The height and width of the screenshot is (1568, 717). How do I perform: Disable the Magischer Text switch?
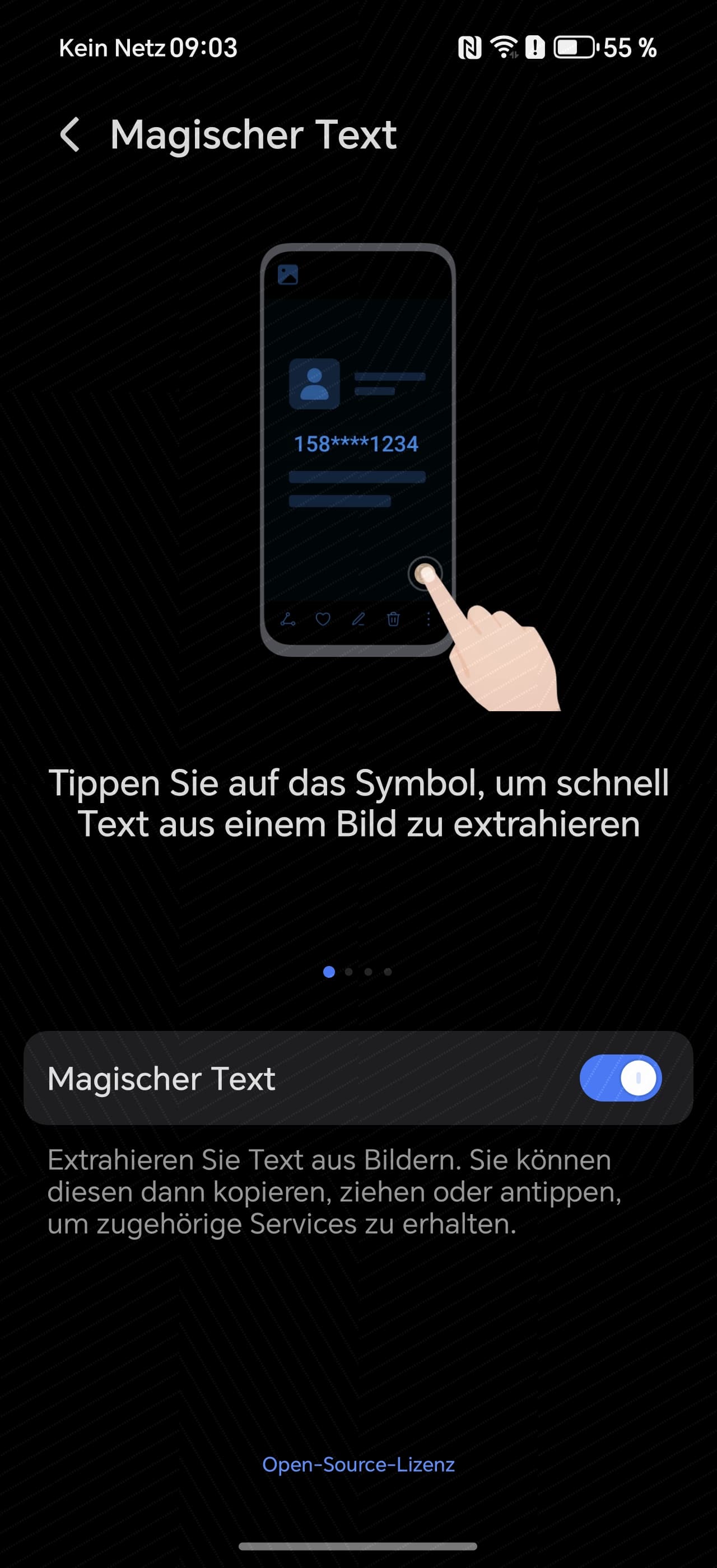[620, 1078]
